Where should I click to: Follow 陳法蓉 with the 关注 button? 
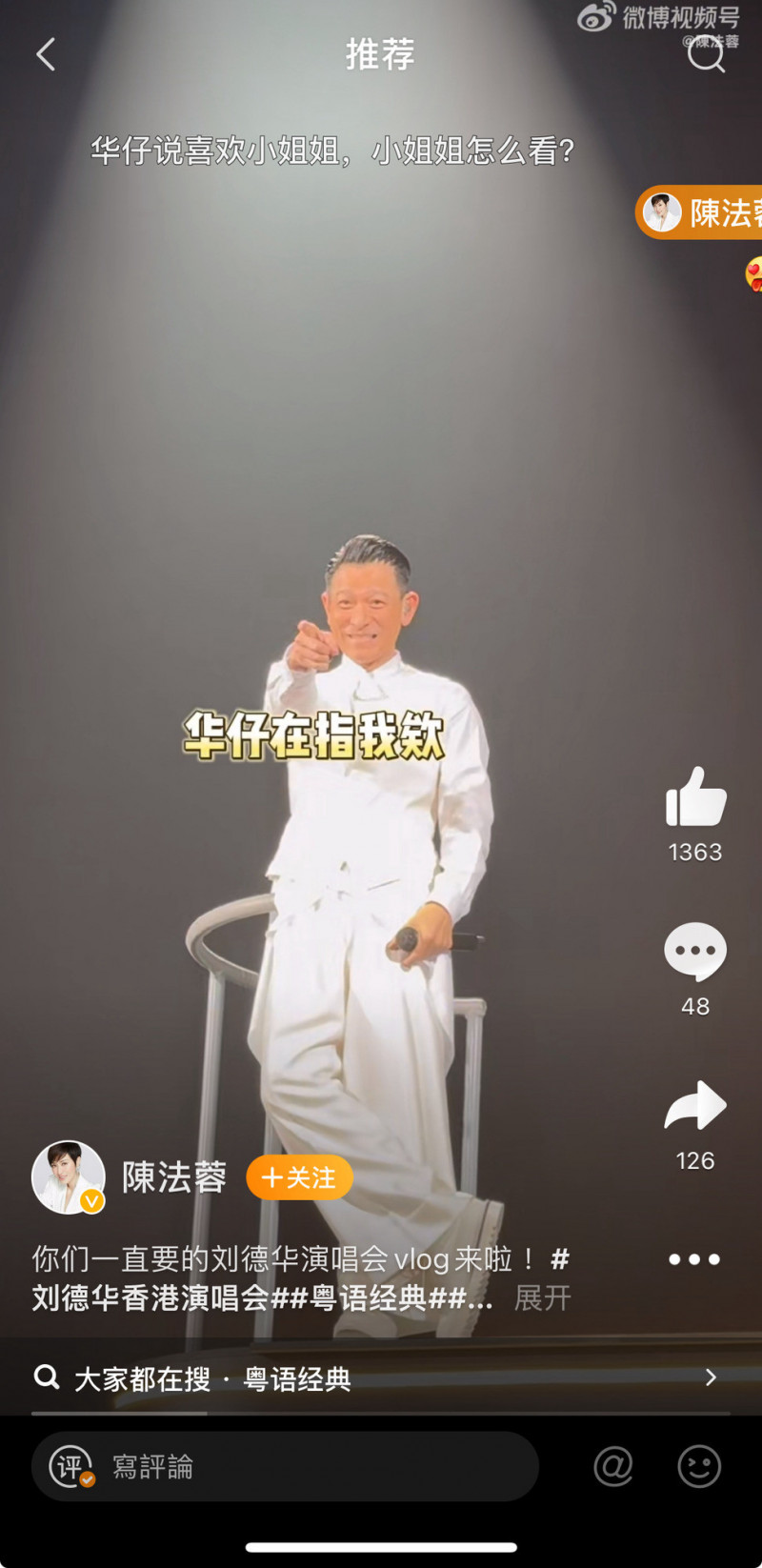tap(299, 1178)
